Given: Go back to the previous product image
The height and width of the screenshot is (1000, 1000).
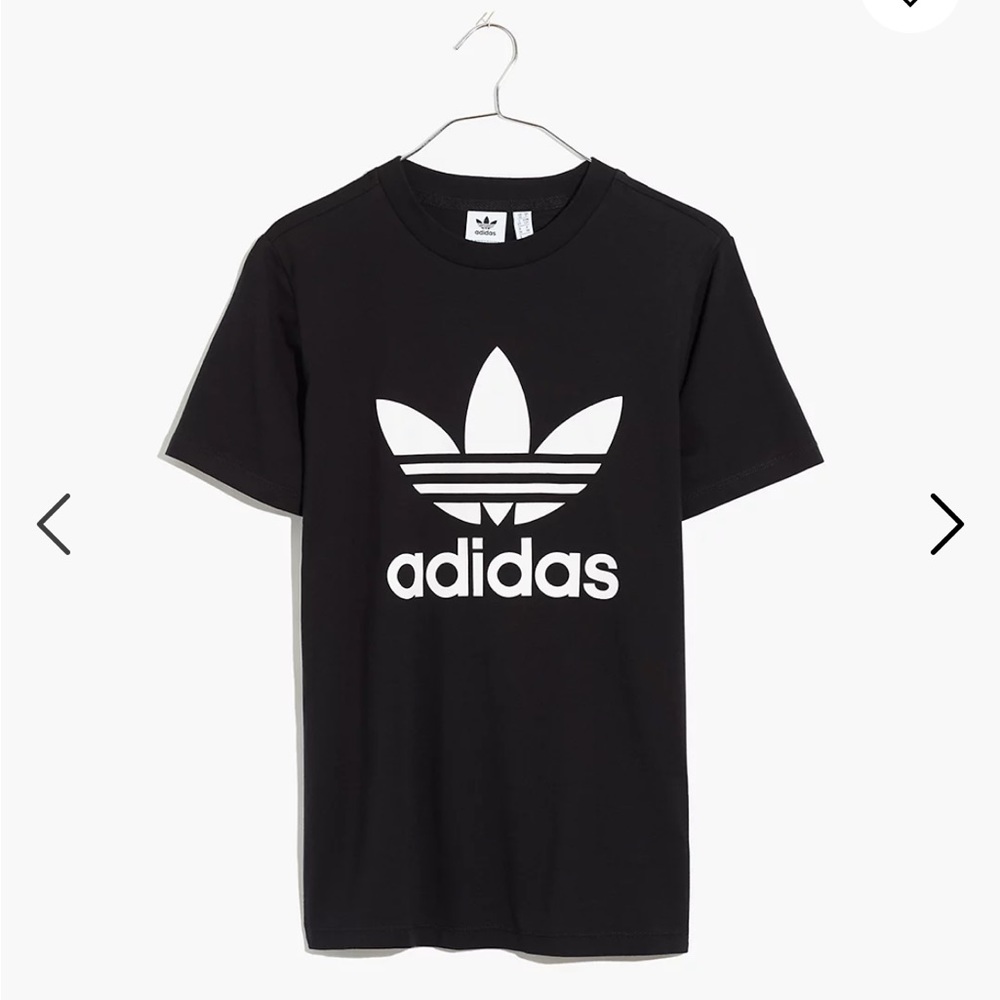Looking at the screenshot, I should [54, 524].
